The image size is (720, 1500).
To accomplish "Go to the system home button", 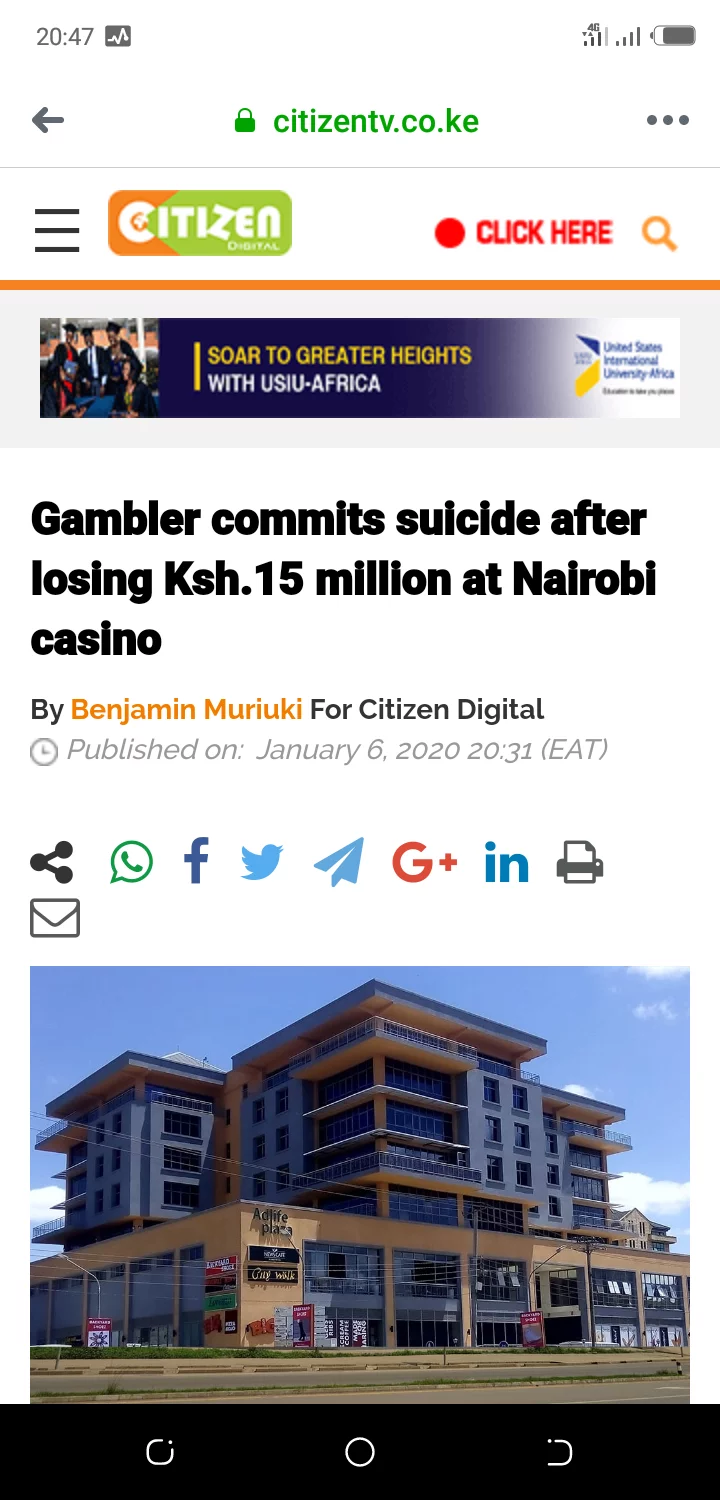I will 360,1452.
